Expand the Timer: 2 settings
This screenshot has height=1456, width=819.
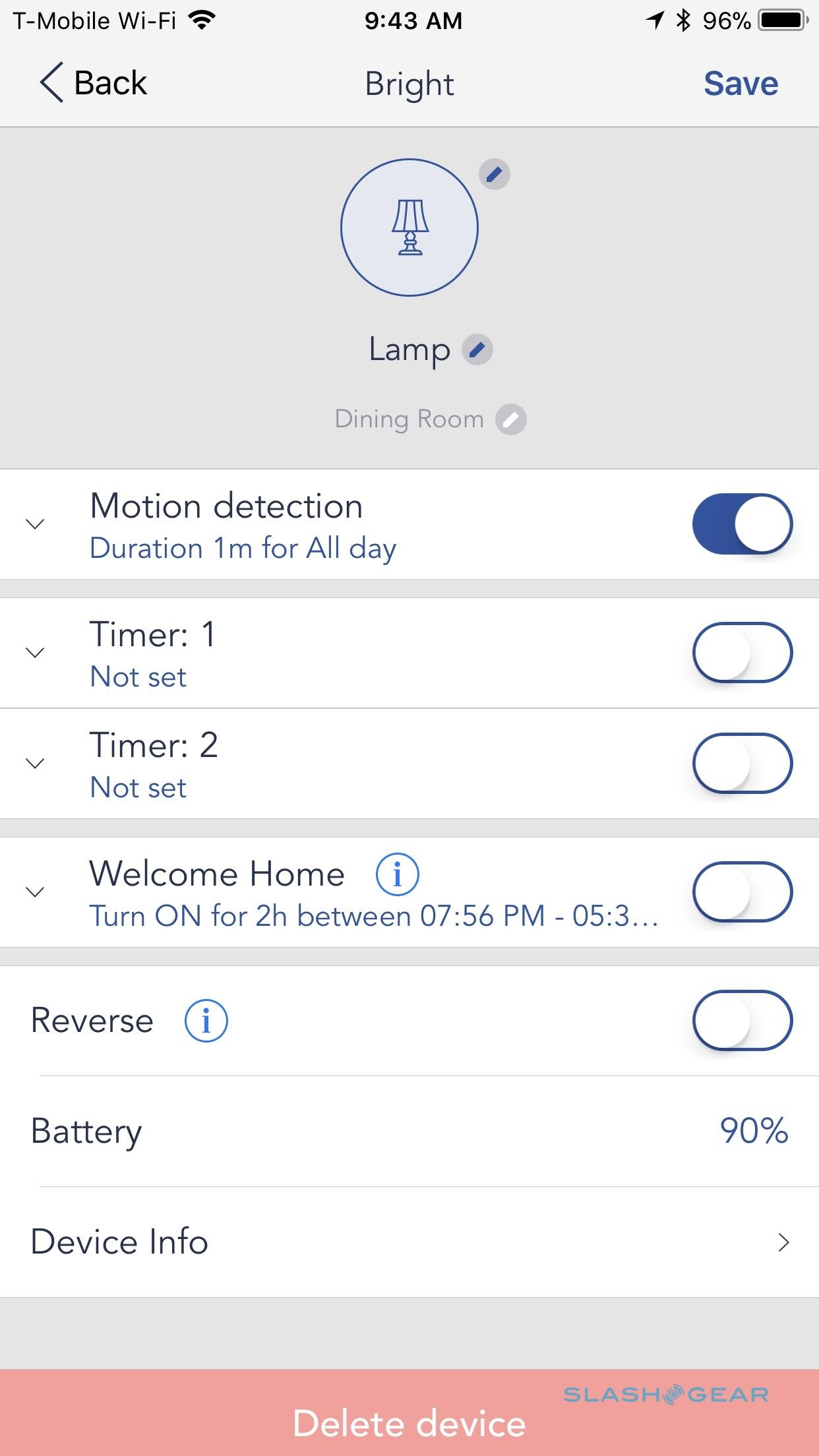[x=35, y=764]
